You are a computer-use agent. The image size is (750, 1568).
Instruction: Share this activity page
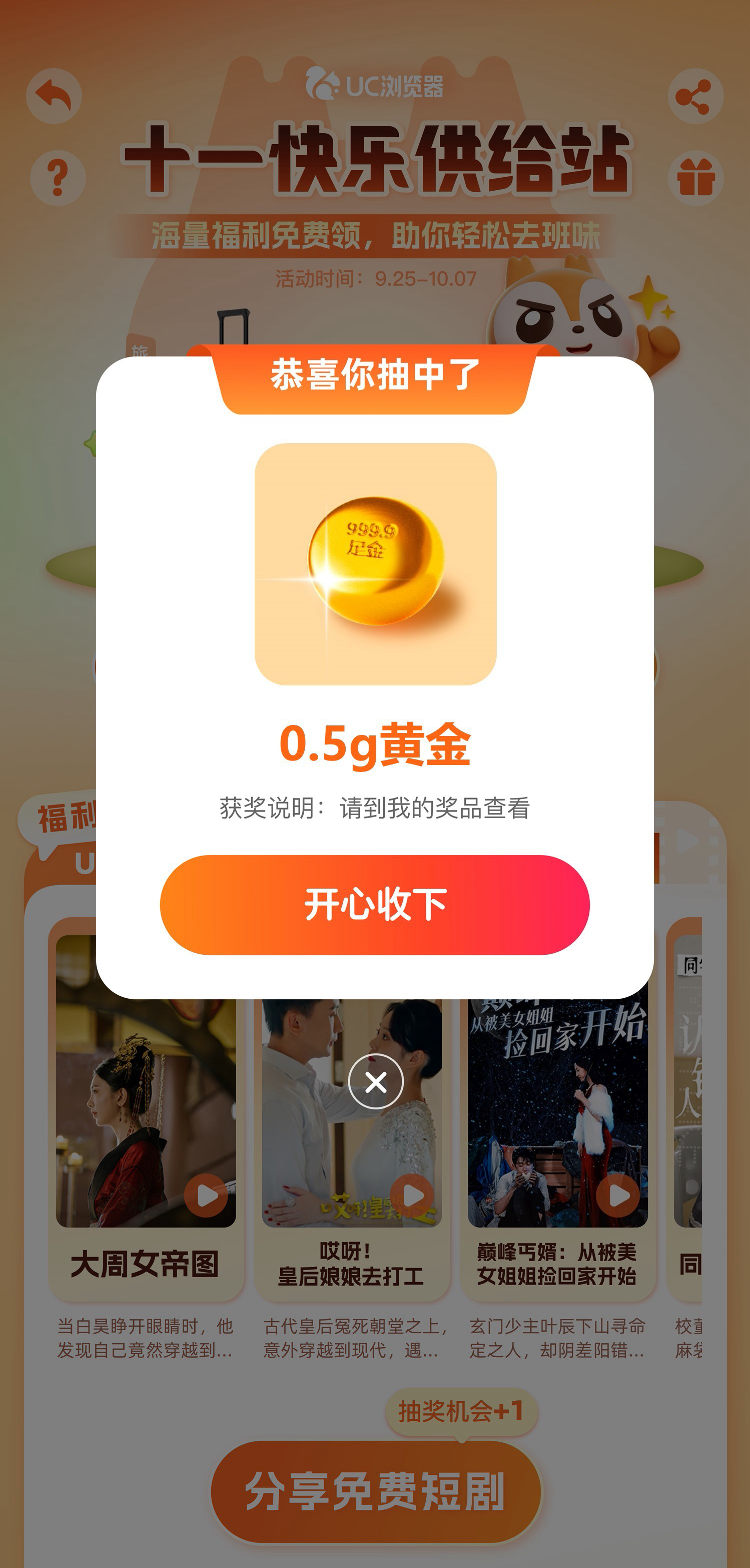pyautogui.click(x=695, y=96)
